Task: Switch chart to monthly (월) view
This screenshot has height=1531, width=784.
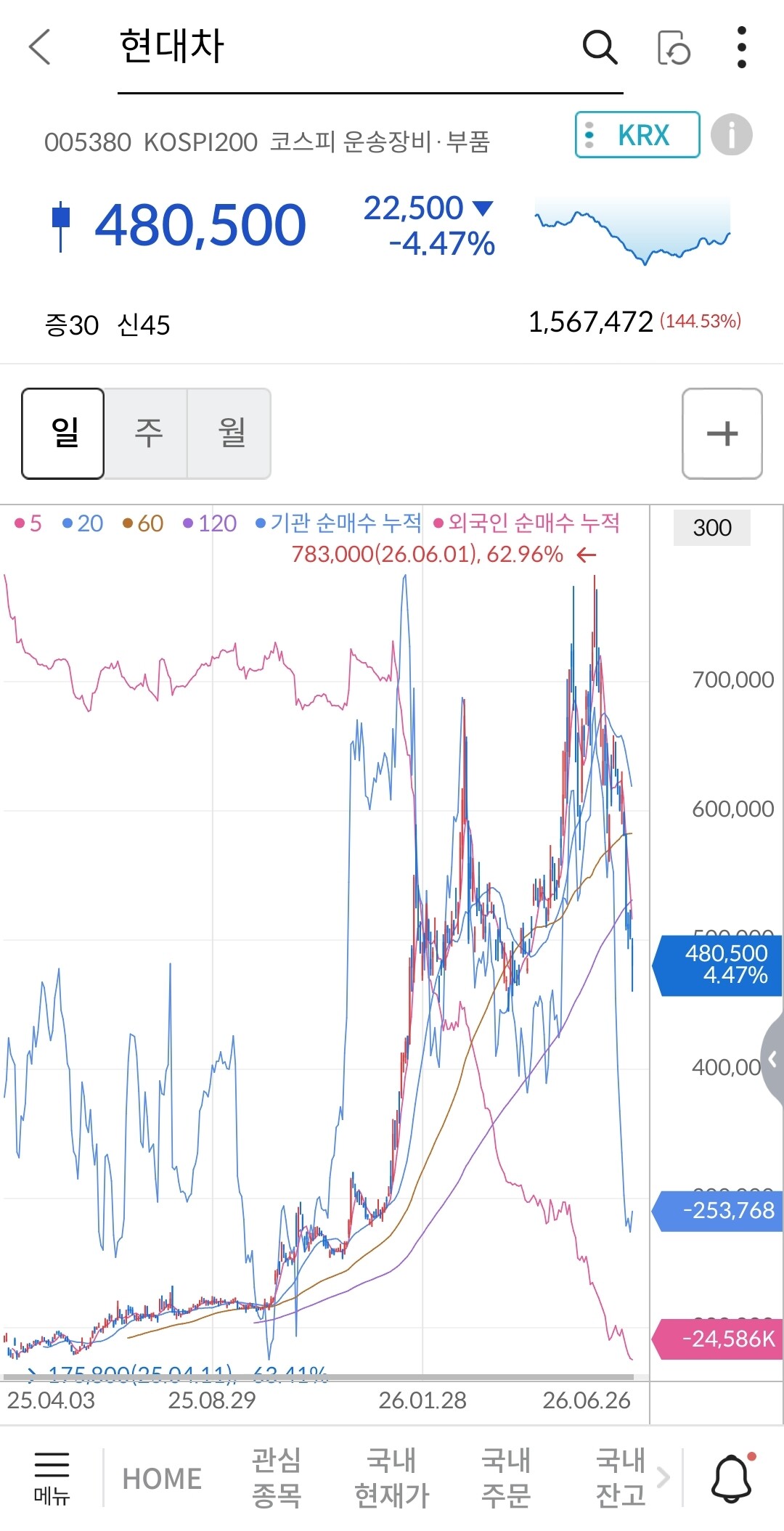Action: (230, 433)
